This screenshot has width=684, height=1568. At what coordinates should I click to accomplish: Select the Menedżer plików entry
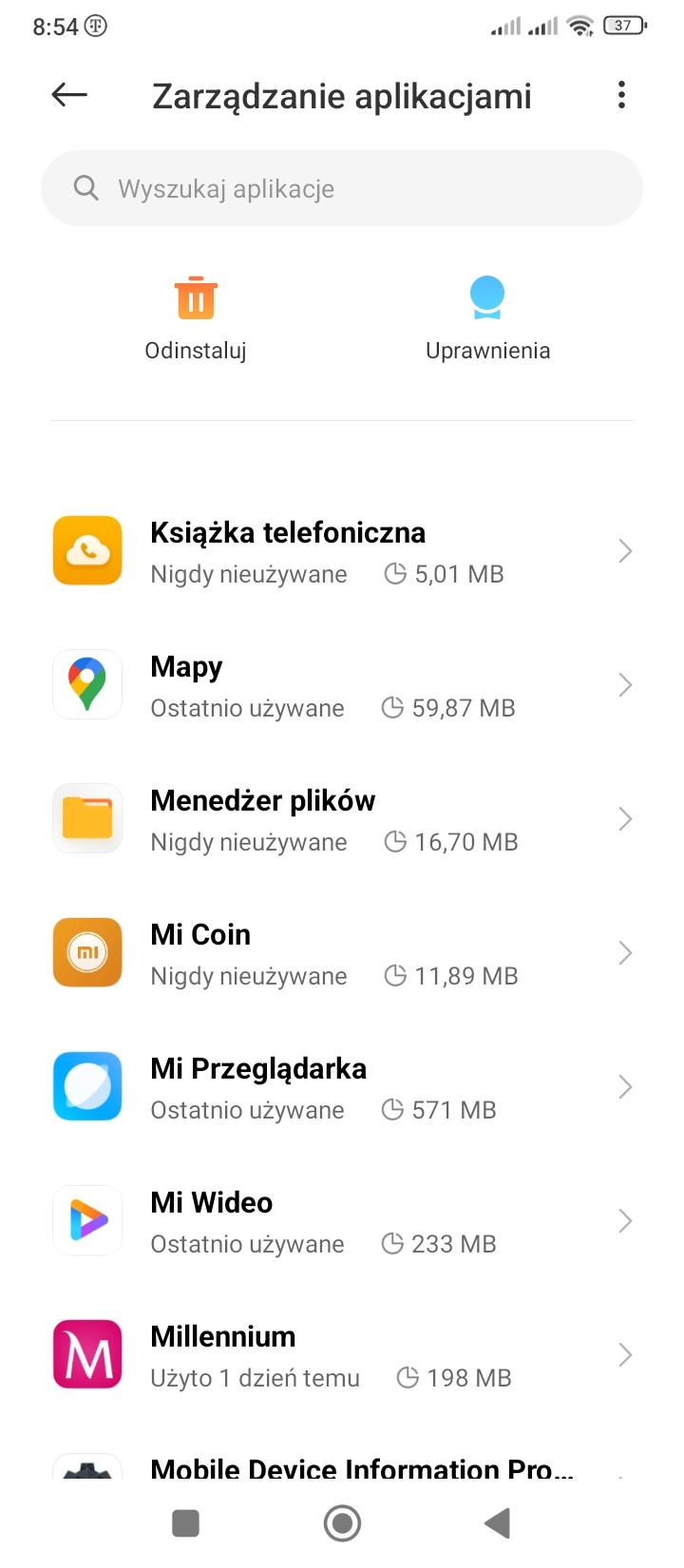(x=342, y=819)
